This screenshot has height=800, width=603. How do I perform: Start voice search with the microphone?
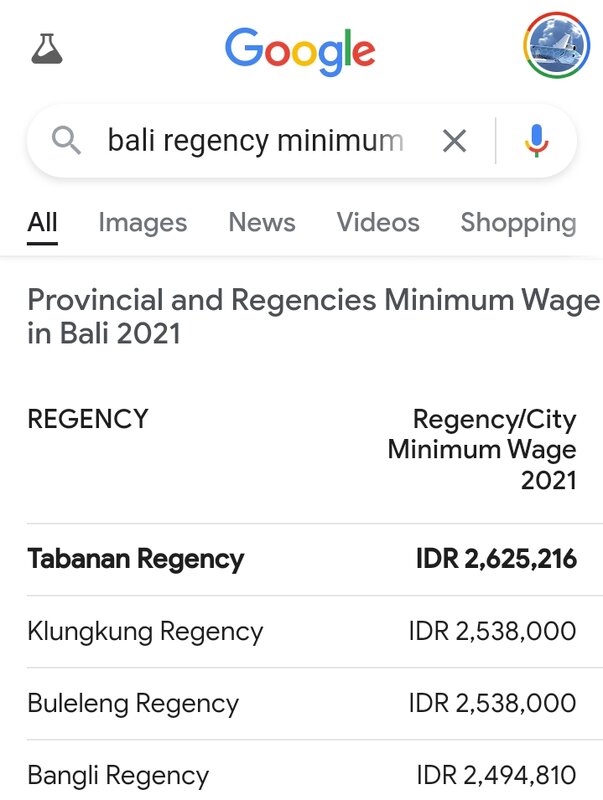[536, 141]
